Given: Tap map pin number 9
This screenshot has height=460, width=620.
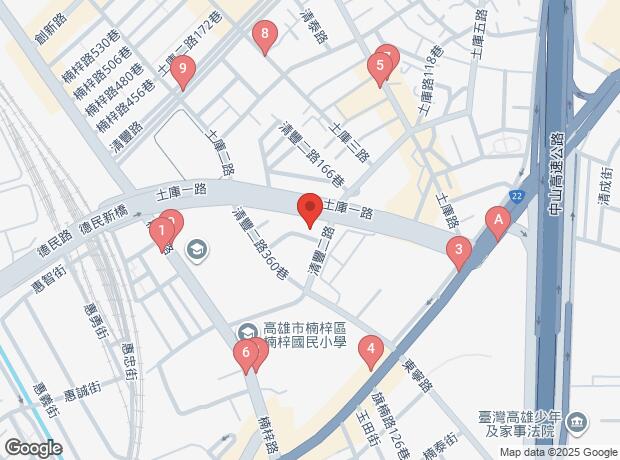Looking at the screenshot, I should pyautogui.click(x=182, y=70).
